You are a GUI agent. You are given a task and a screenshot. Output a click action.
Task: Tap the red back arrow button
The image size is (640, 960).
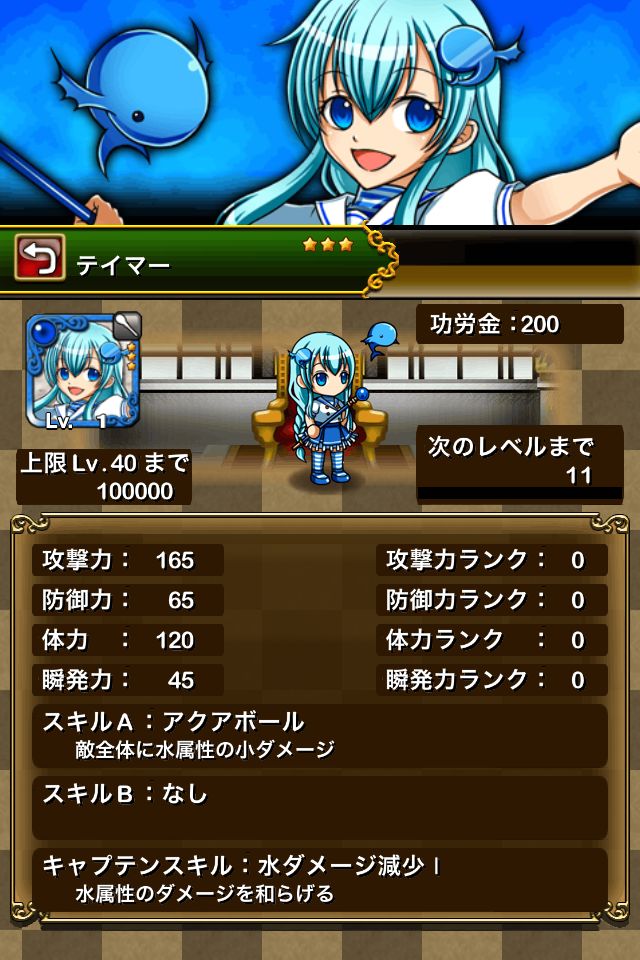tap(40, 258)
